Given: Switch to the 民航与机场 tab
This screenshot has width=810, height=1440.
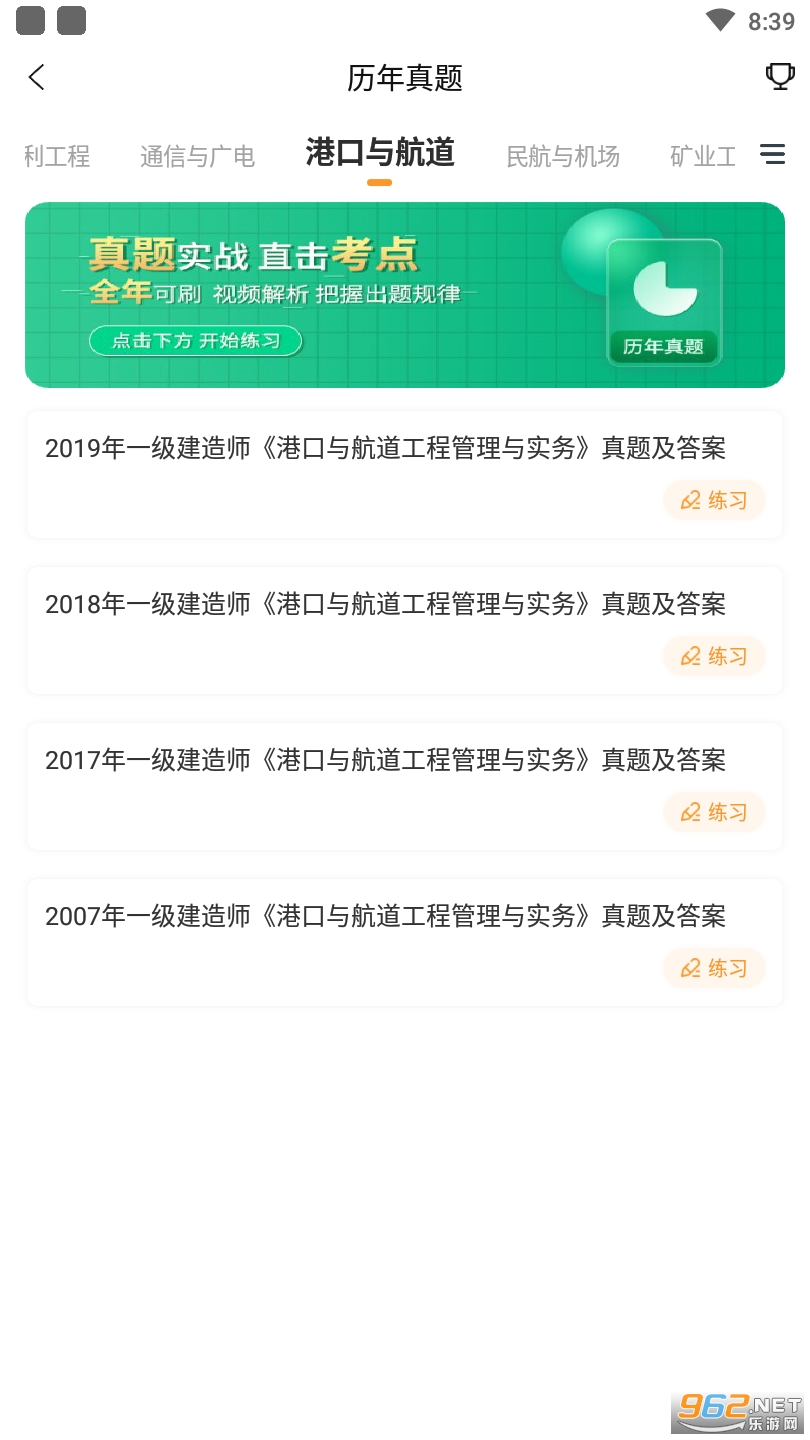Looking at the screenshot, I should pyautogui.click(x=563, y=156).
